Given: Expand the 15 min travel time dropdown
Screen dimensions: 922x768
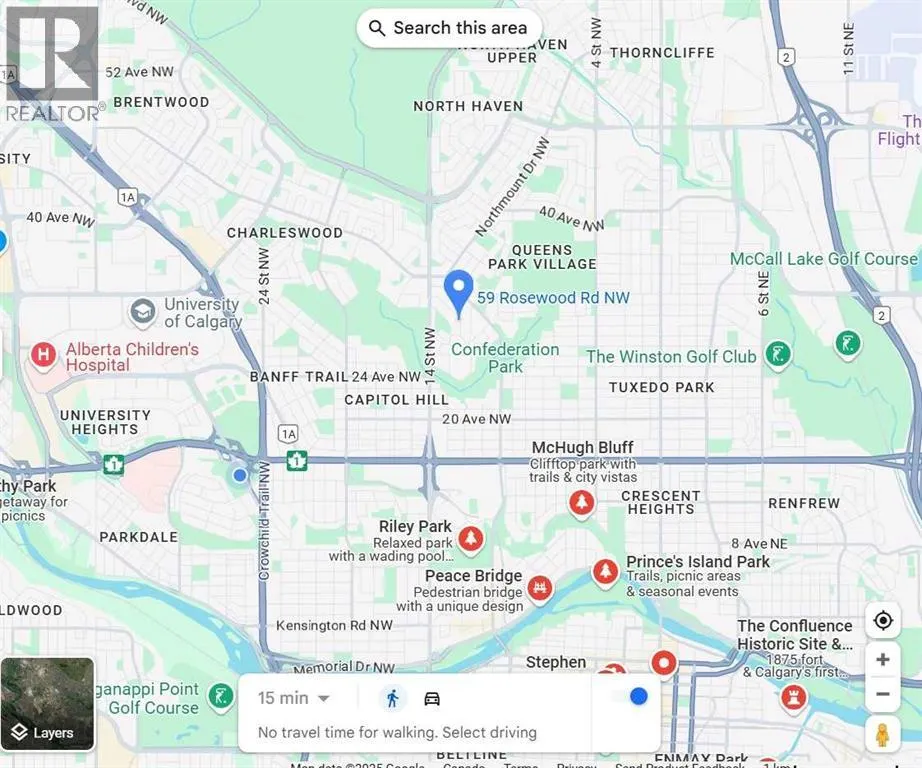Looking at the screenshot, I should (x=295, y=698).
